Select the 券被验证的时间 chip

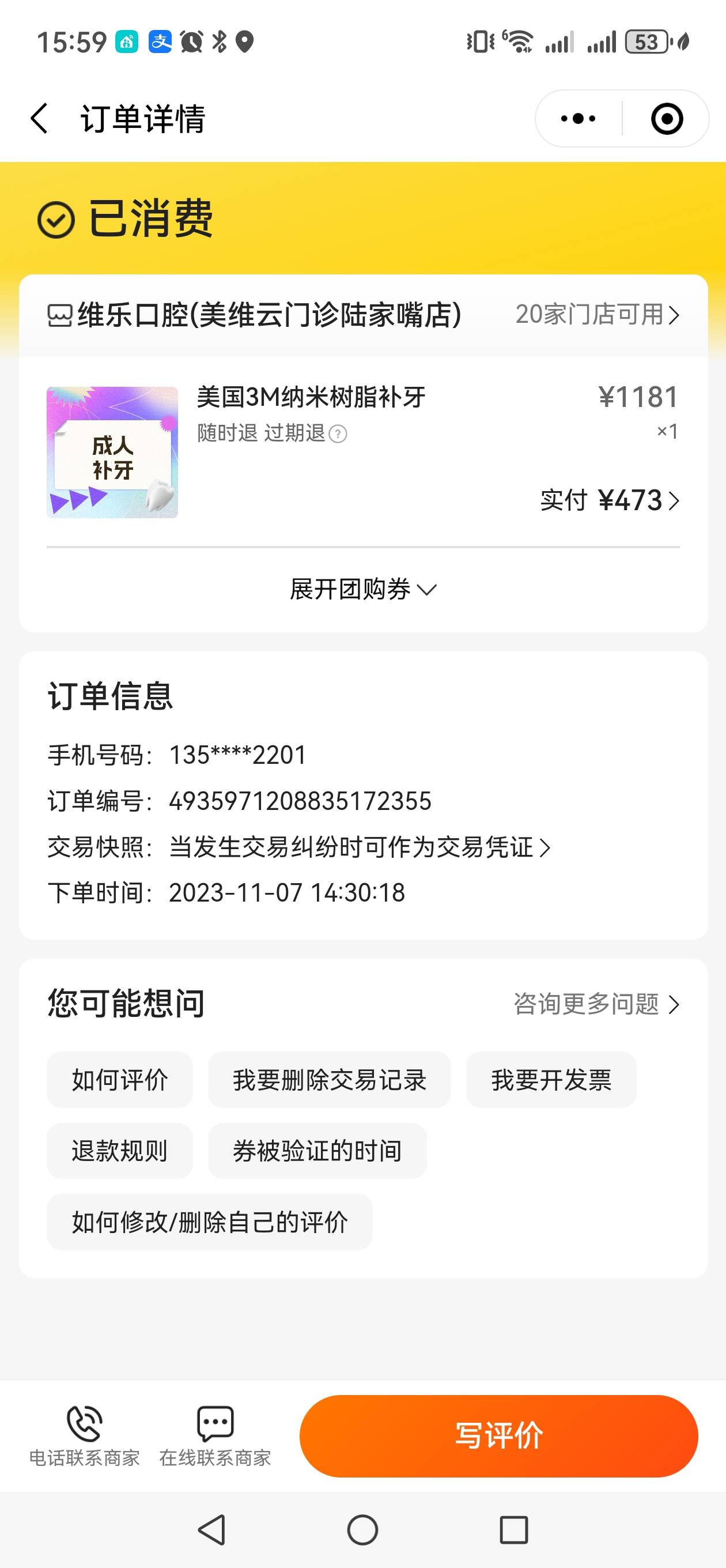pyautogui.click(x=317, y=1151)
